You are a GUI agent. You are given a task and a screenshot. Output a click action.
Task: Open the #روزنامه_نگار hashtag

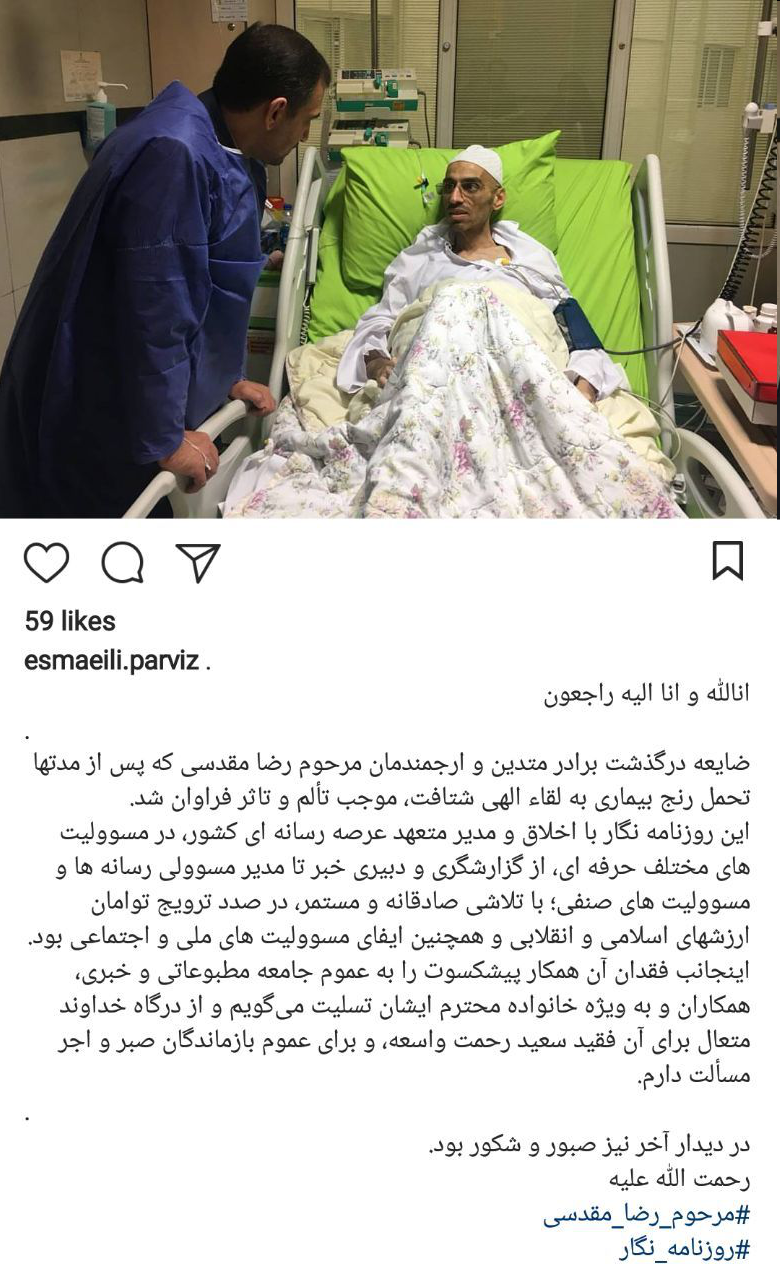pyautogui.click(x=684, y=1249)
